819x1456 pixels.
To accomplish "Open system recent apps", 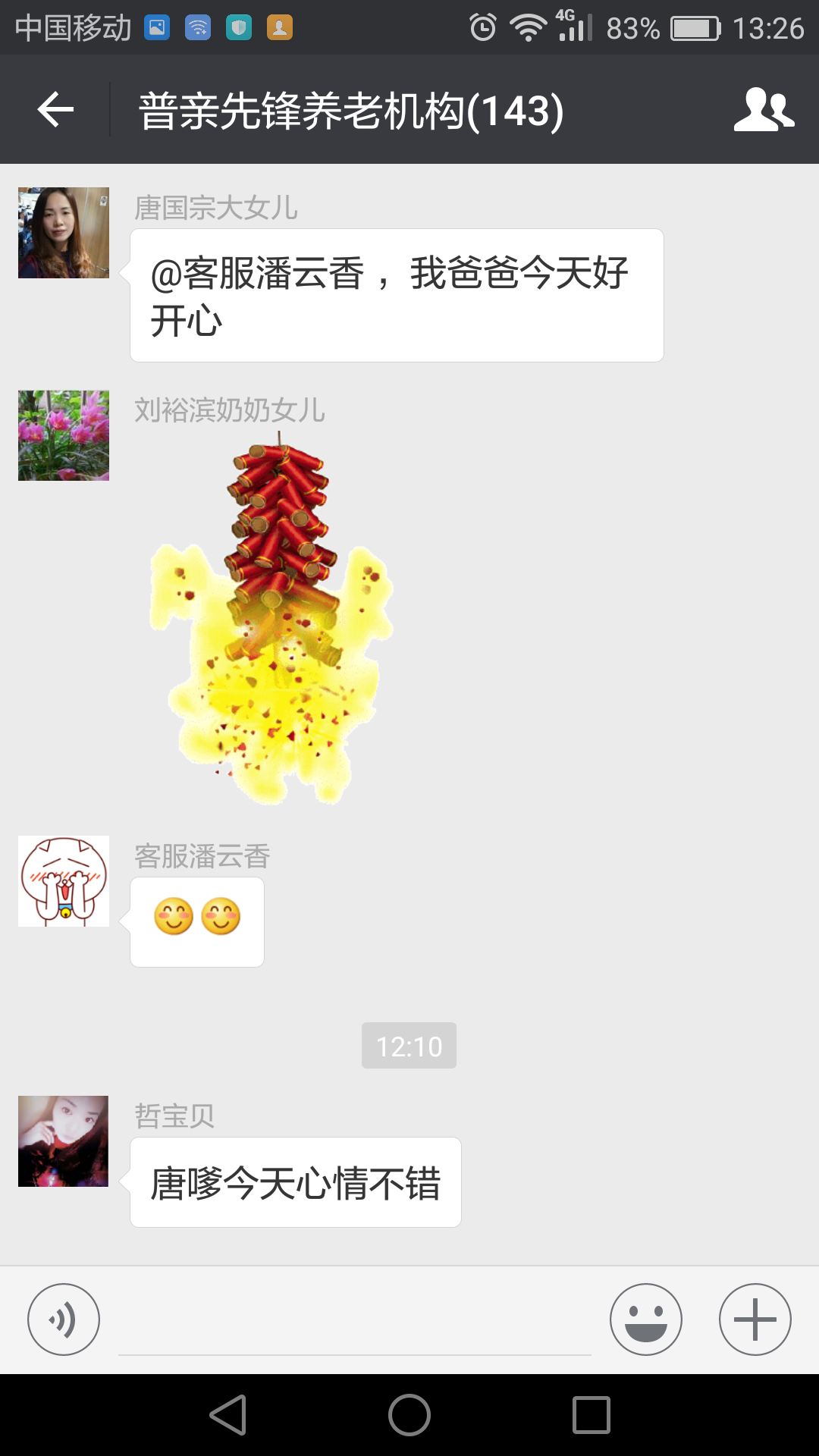I will 591,1415.
